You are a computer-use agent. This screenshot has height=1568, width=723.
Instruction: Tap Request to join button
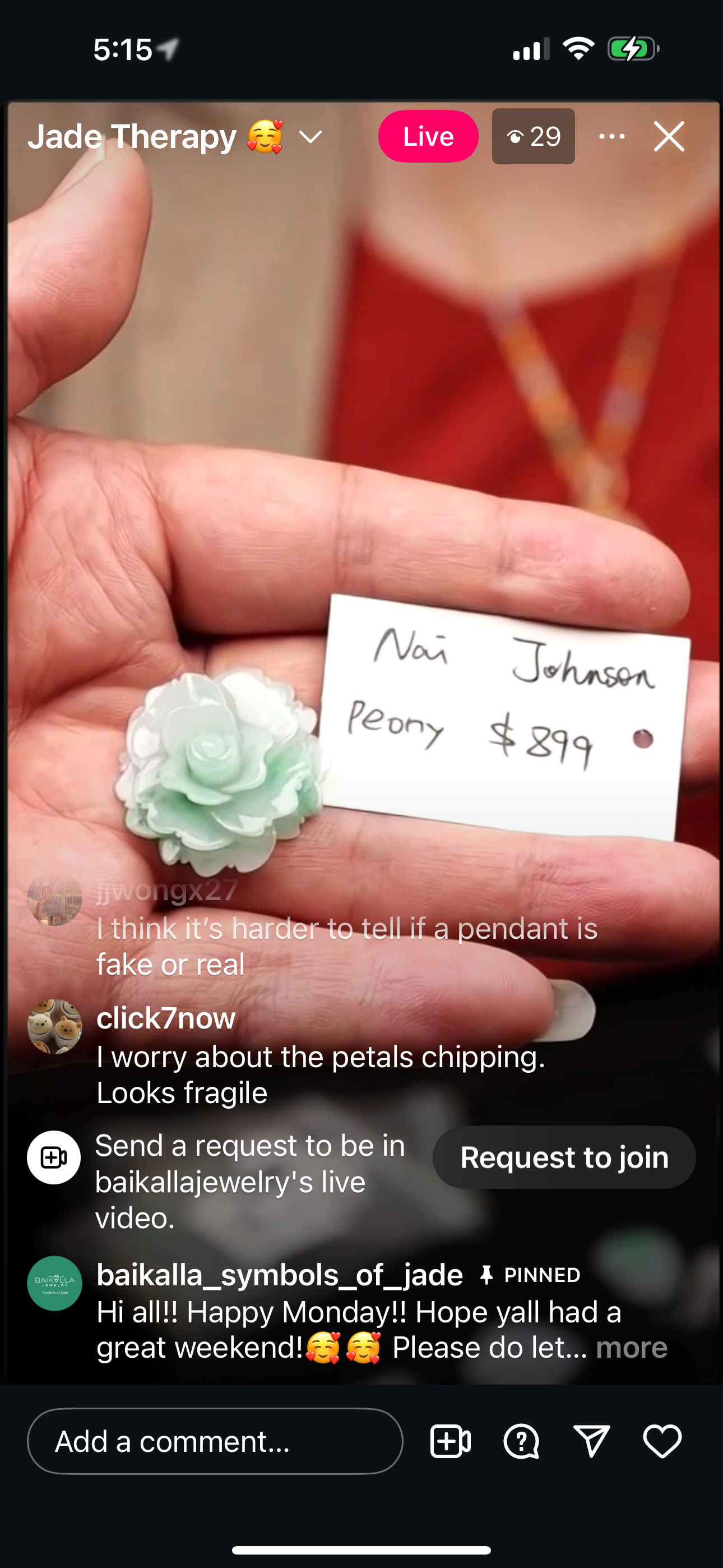click(x=564, y=1157)
